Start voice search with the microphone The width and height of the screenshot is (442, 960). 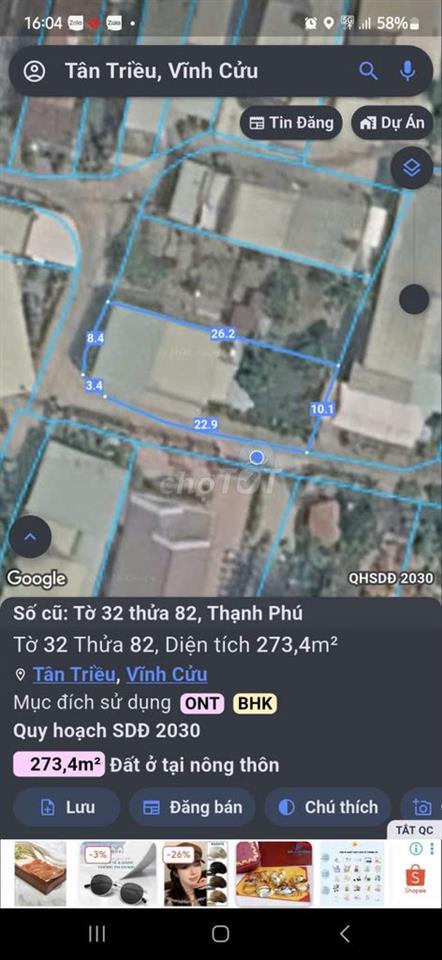click(407, 71)
